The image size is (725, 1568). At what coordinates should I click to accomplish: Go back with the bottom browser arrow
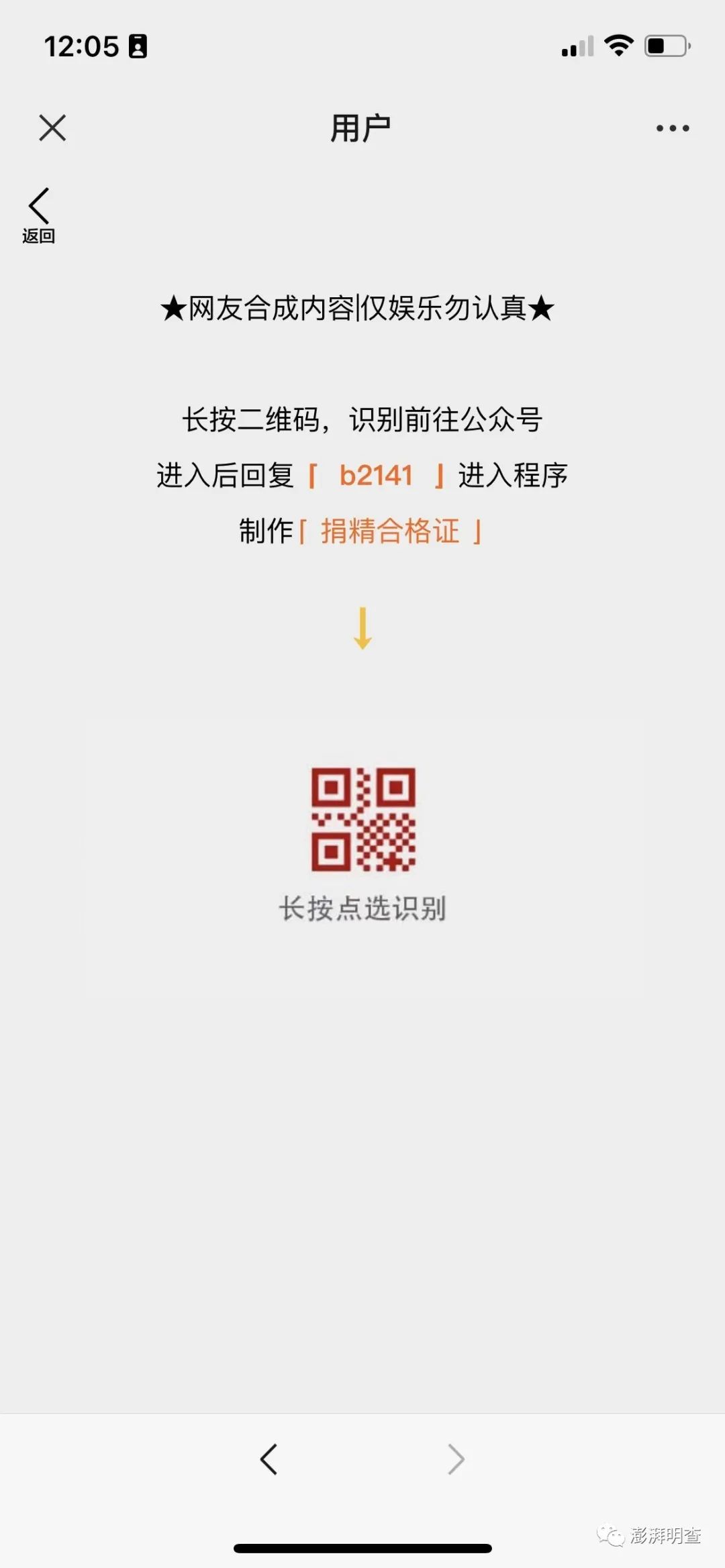[x=269, y=1459]
